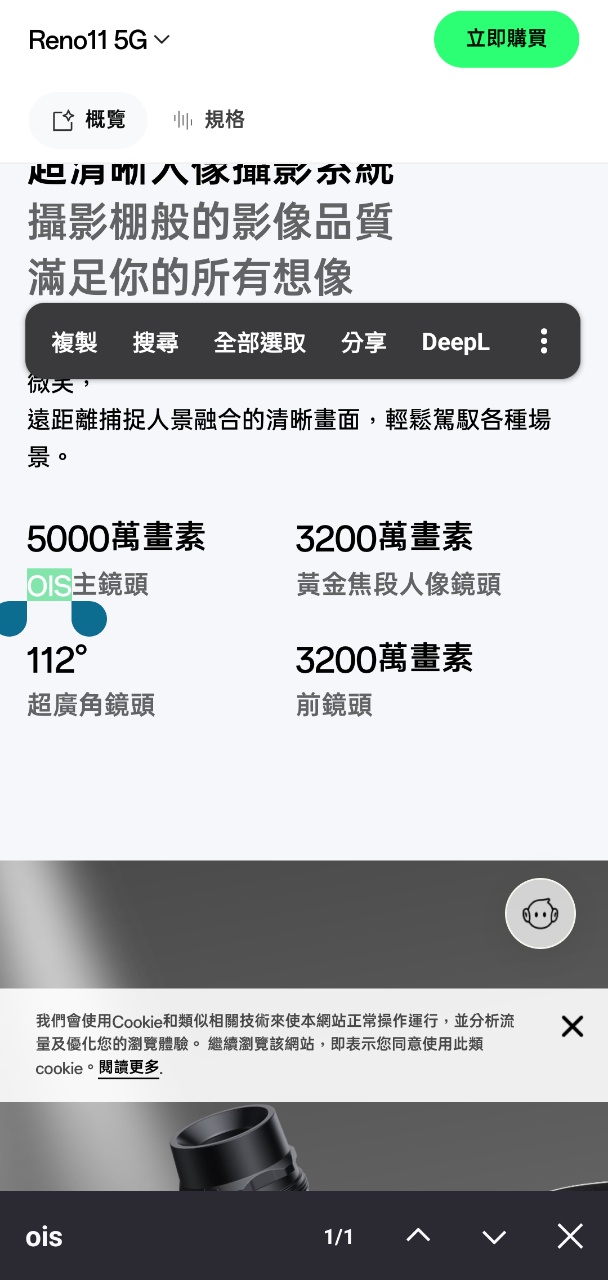Share the selected text via 分享
The height and width of the screenshot is (1280, 608).
pos(363,342)
